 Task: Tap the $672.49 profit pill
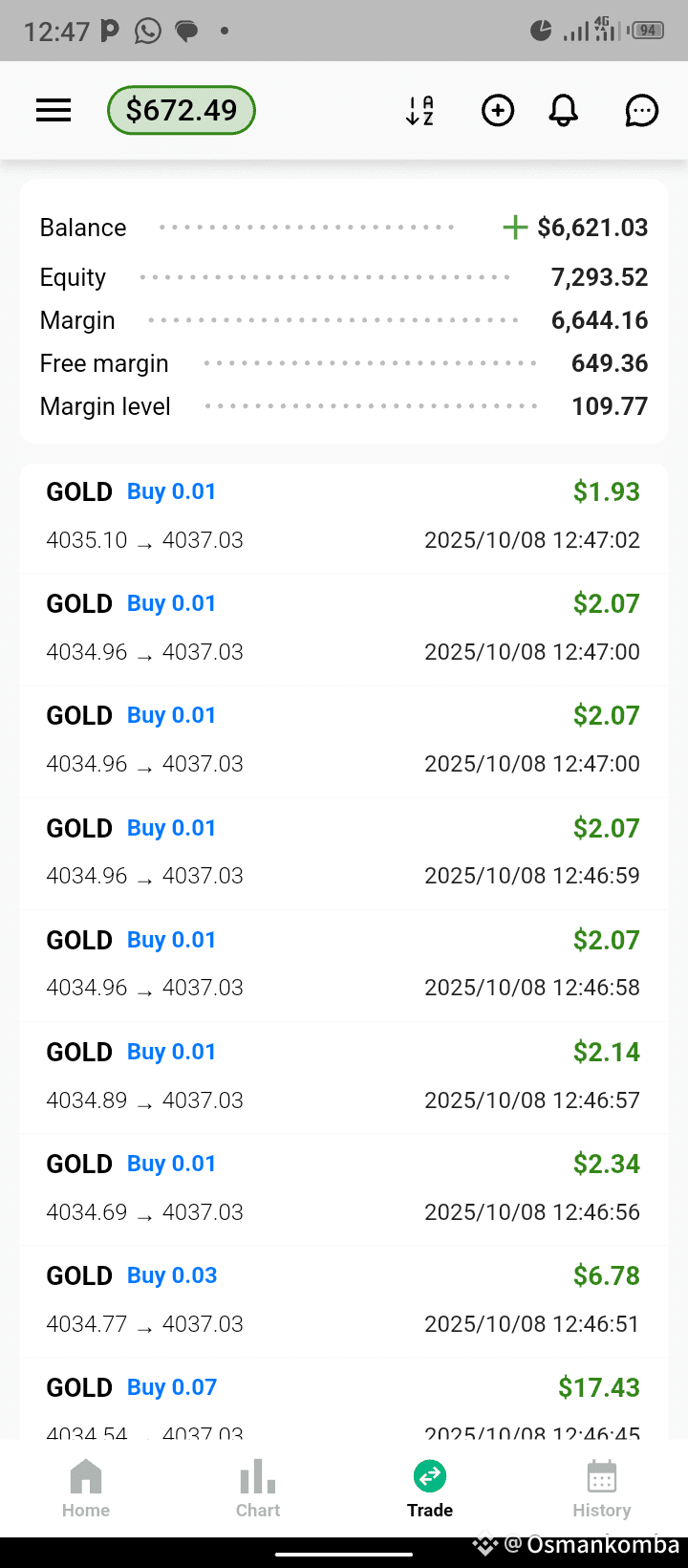(x=182, y=110)
